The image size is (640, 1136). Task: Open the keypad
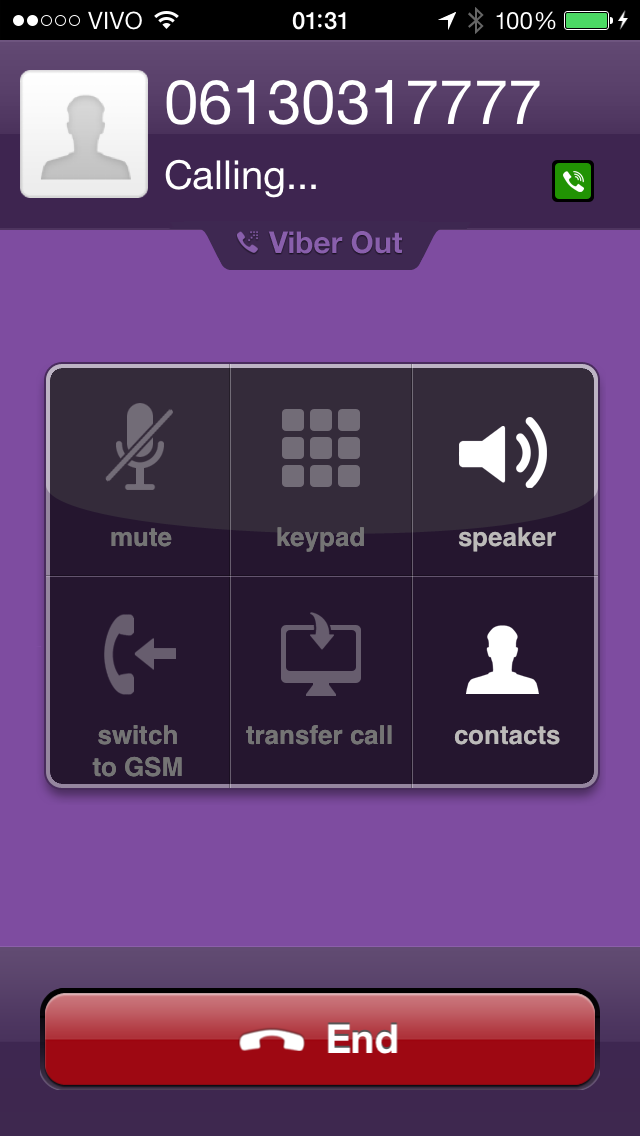coord(320,472)
